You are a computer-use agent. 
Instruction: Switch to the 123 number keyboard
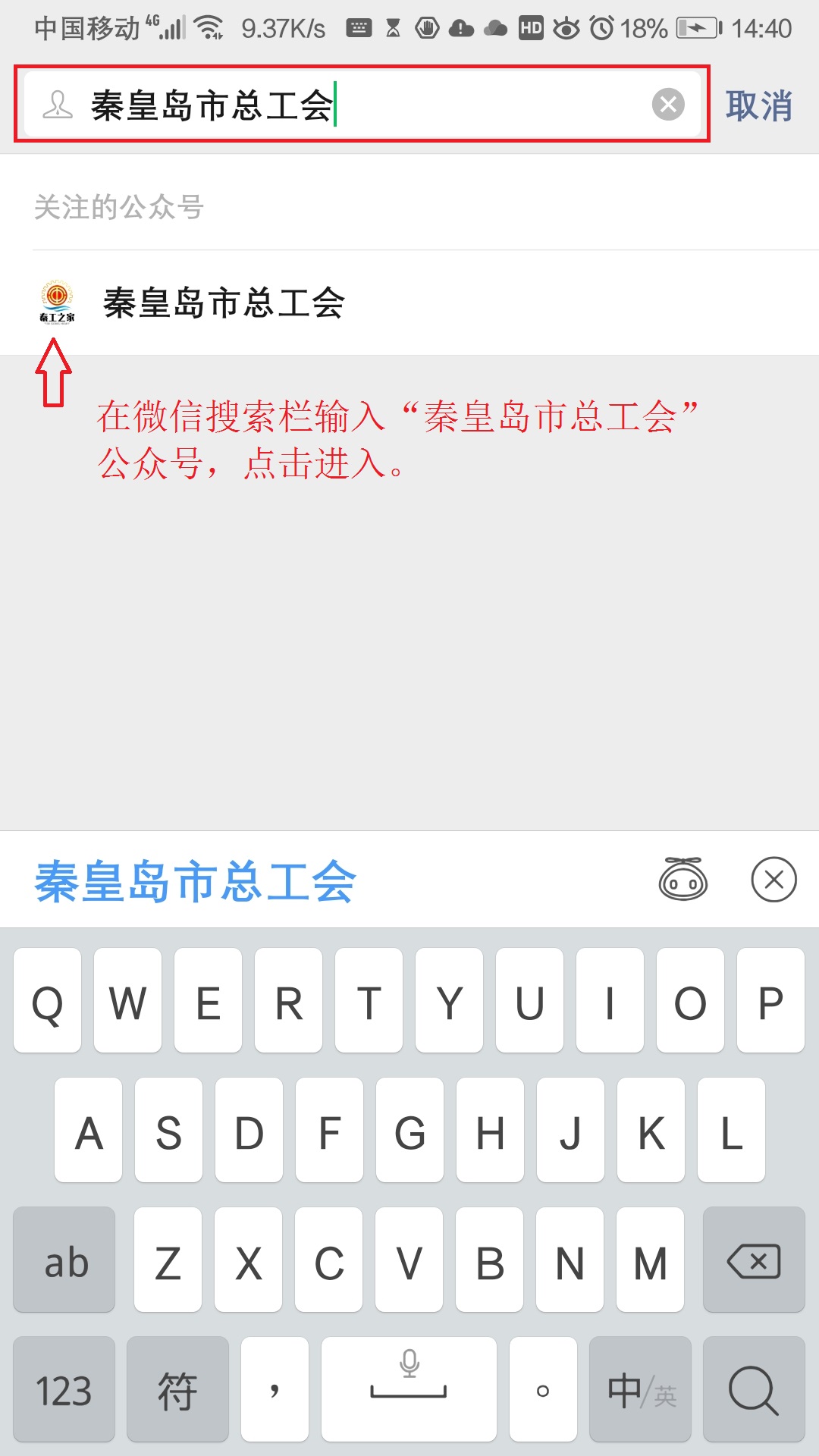[64, 1390]
